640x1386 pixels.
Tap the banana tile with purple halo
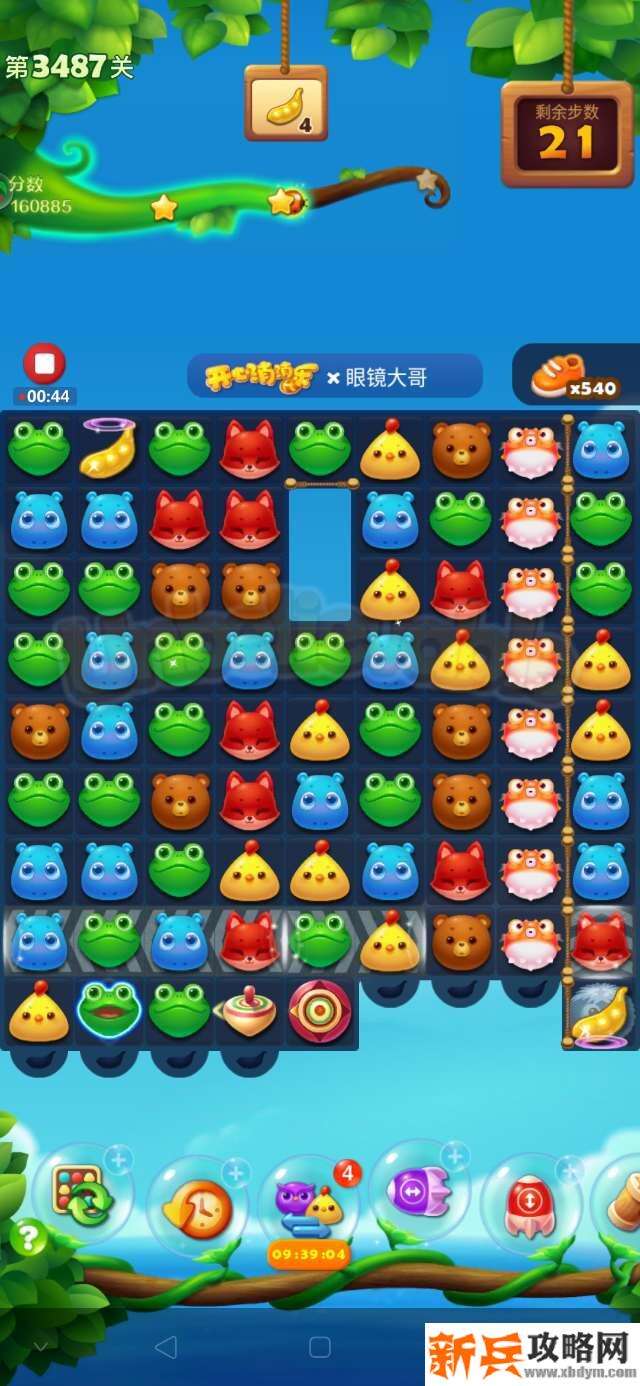coord(109,447)
